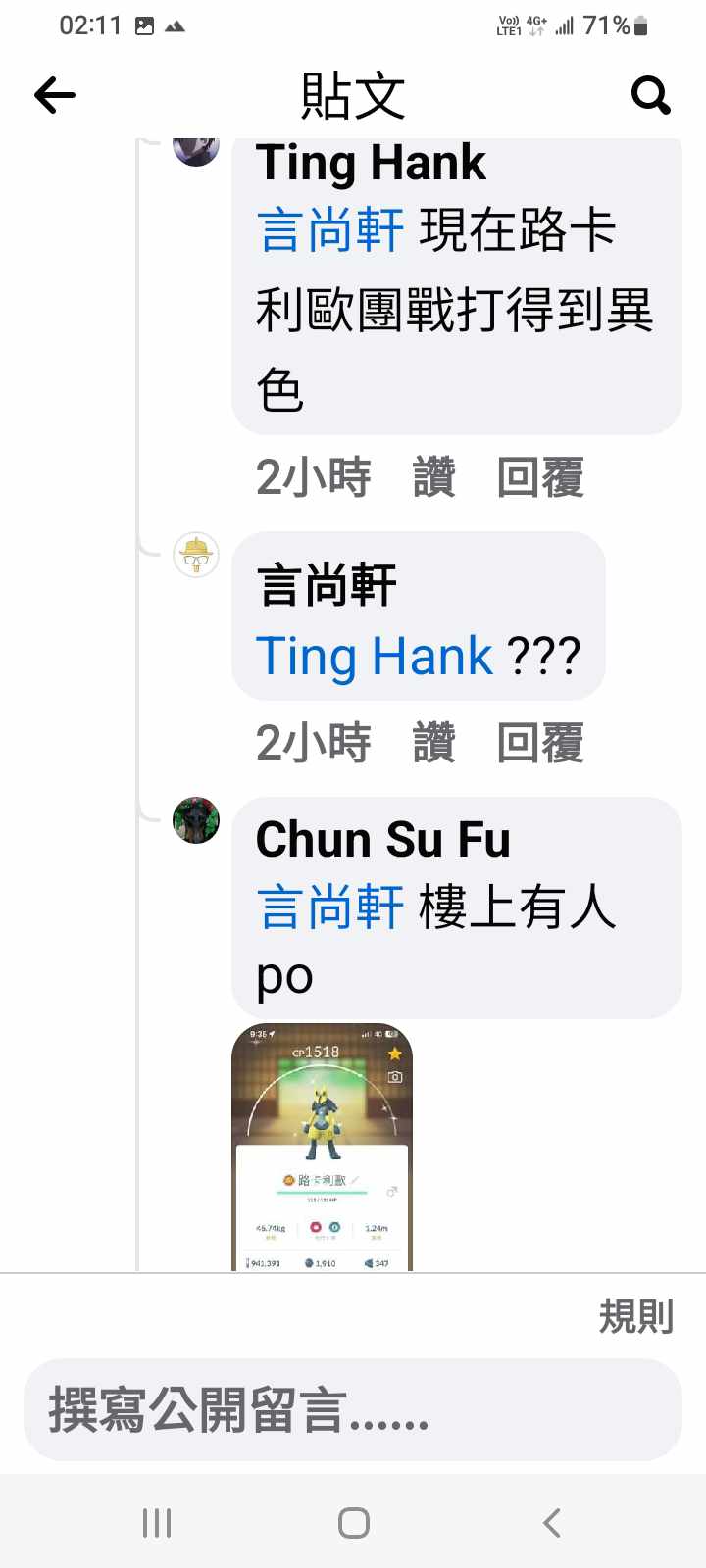Viewport: 706px width, 1568px height.
Task: Open Chun Su Fu's profile name
Action: [x=382, y=840]
